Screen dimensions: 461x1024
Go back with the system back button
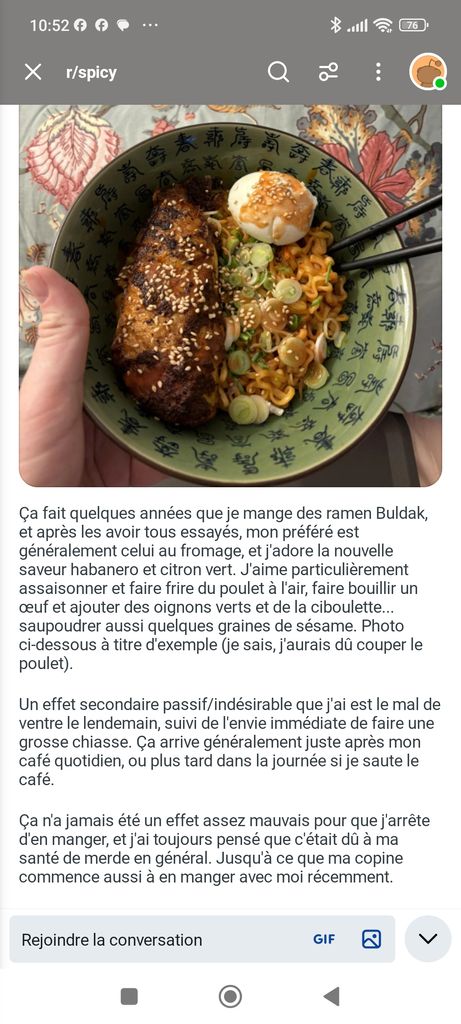[x=332, y=997]
